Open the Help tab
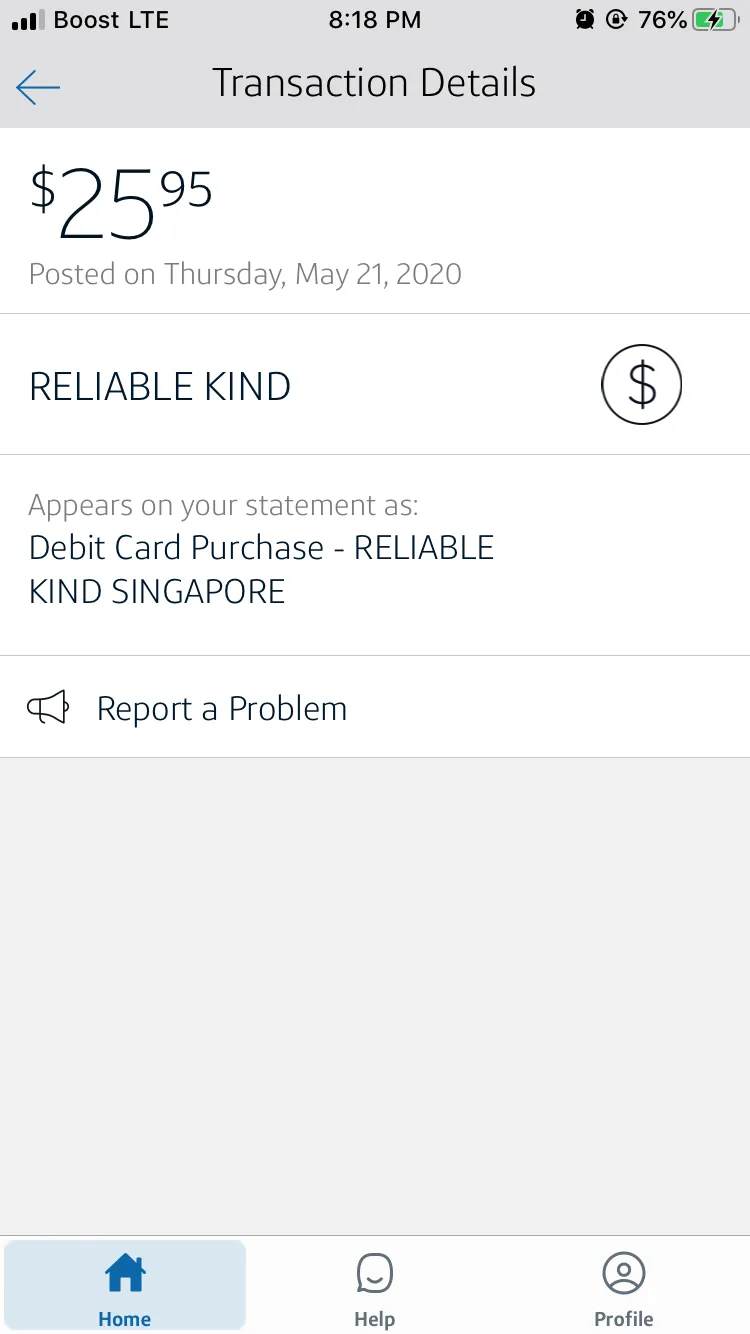This screenshot has height=1334, width=750. [x=374, y=1290]
